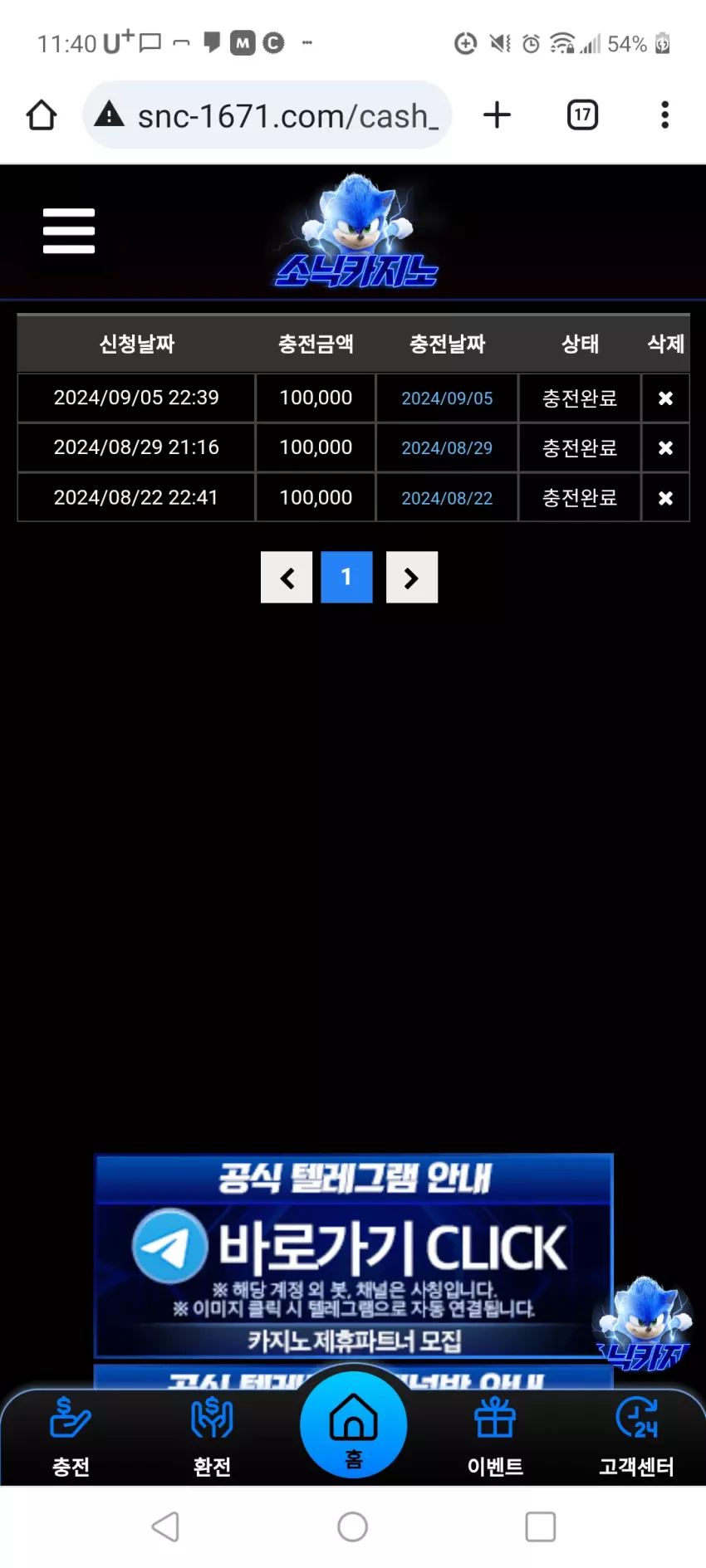Open the 고객센터 tab
Screen dimensions: 706x1568
coord(636,1438)
